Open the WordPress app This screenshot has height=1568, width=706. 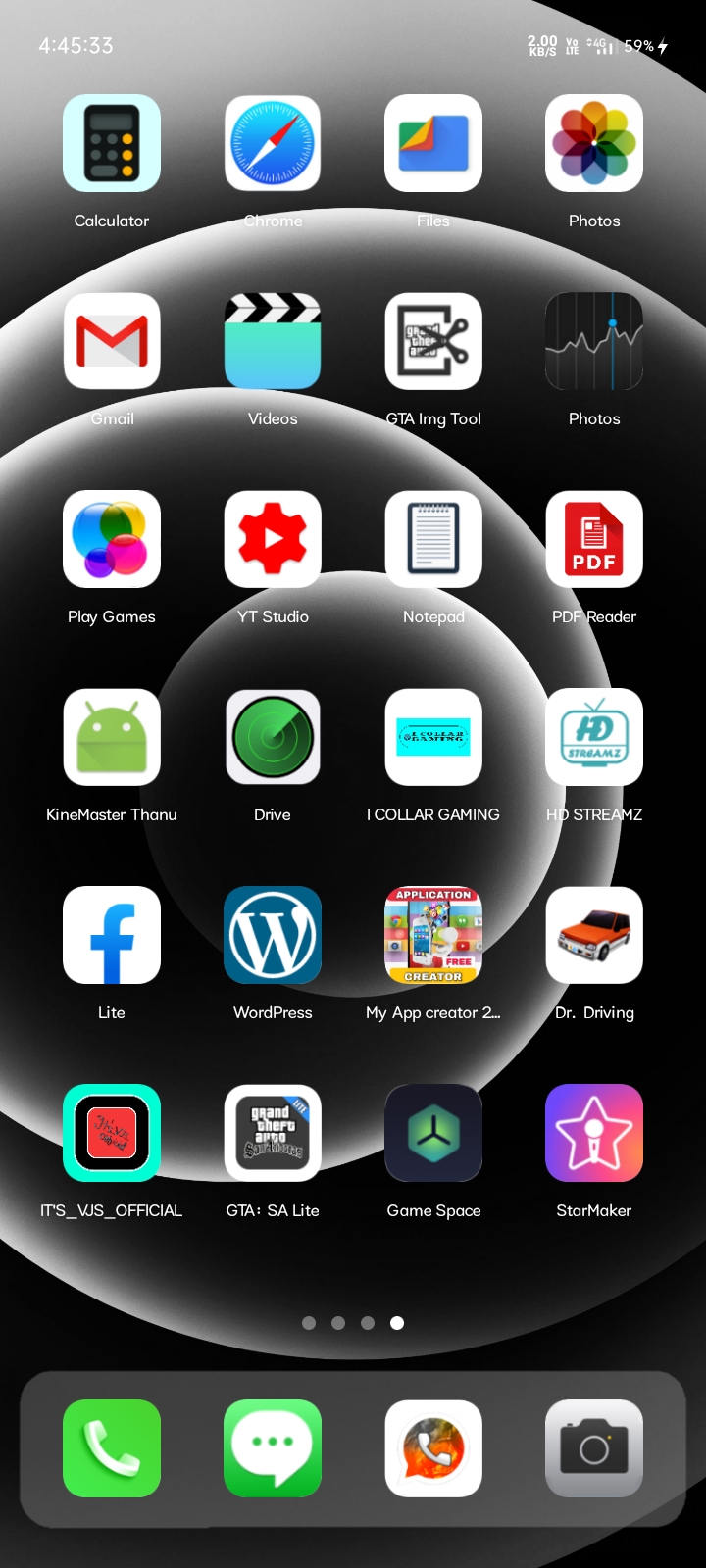coord(273,935)
